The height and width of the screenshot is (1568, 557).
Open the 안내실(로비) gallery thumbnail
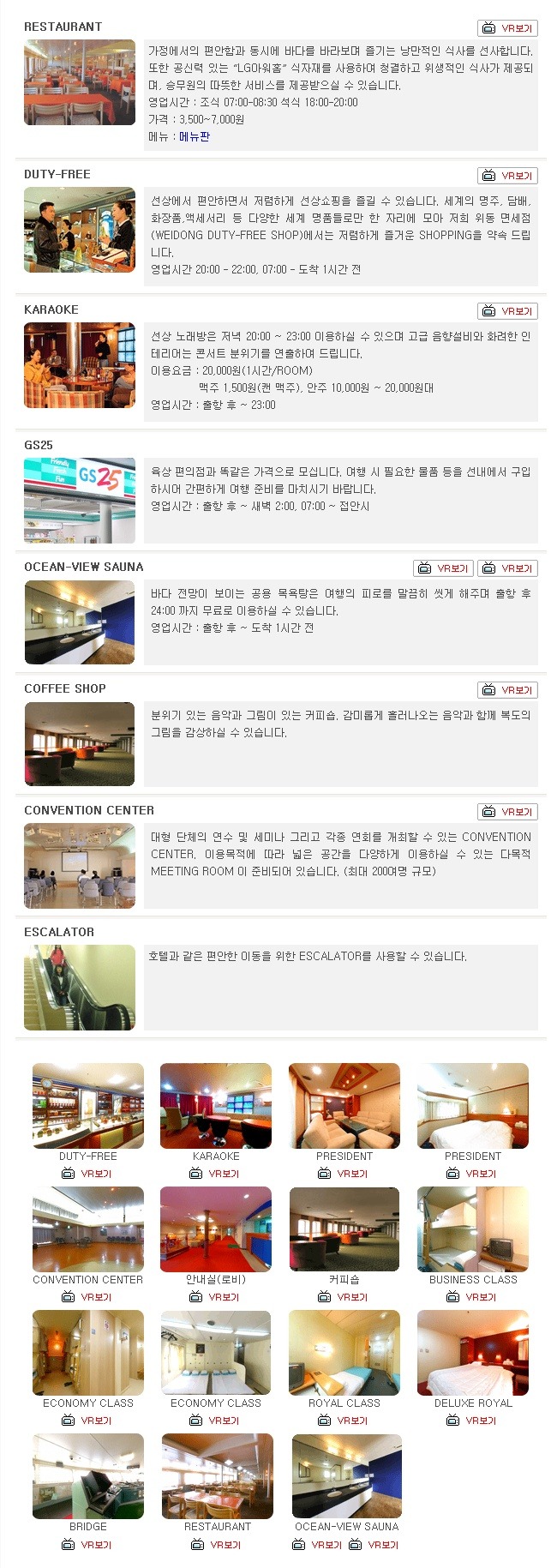coord(216,1229)
